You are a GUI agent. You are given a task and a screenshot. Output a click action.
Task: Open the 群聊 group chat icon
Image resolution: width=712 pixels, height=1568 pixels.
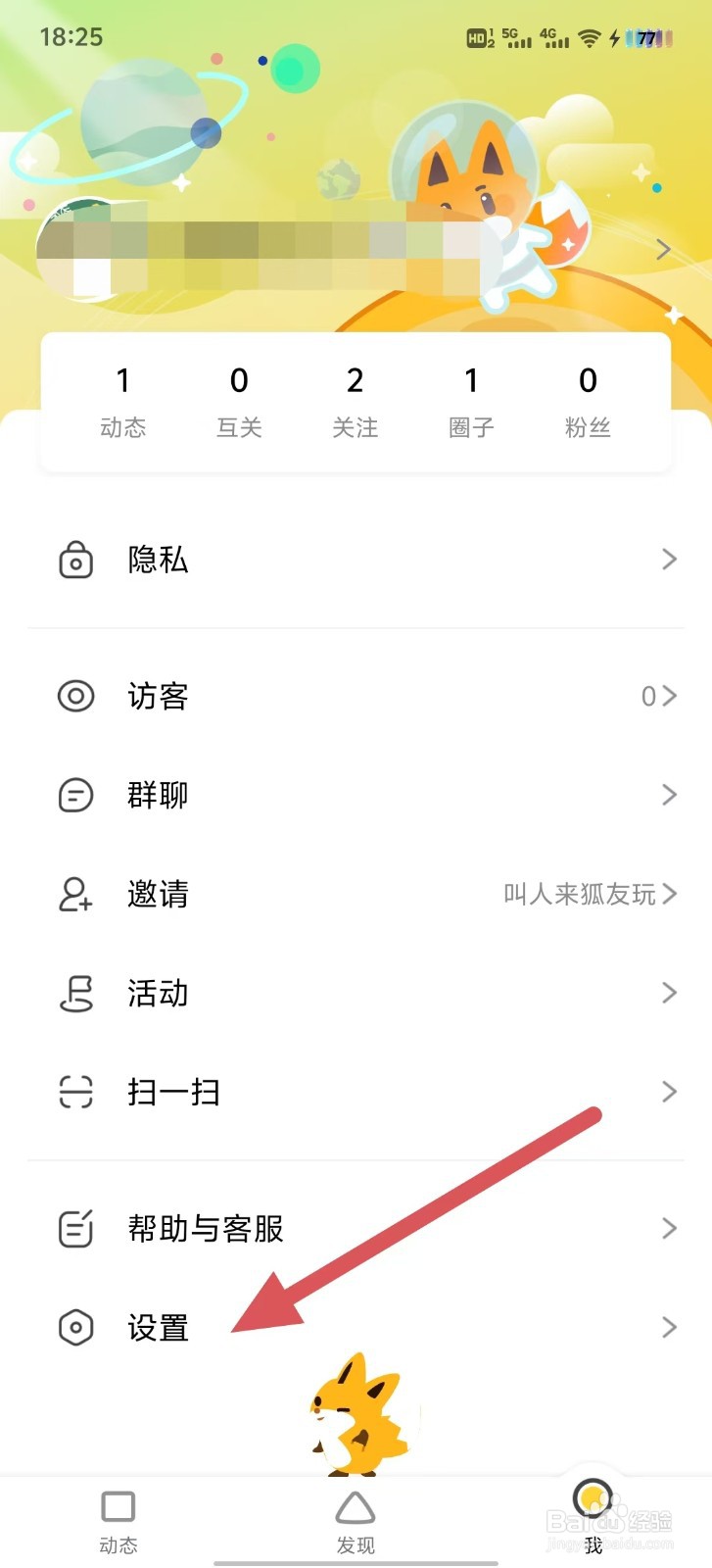pos(75,795)
